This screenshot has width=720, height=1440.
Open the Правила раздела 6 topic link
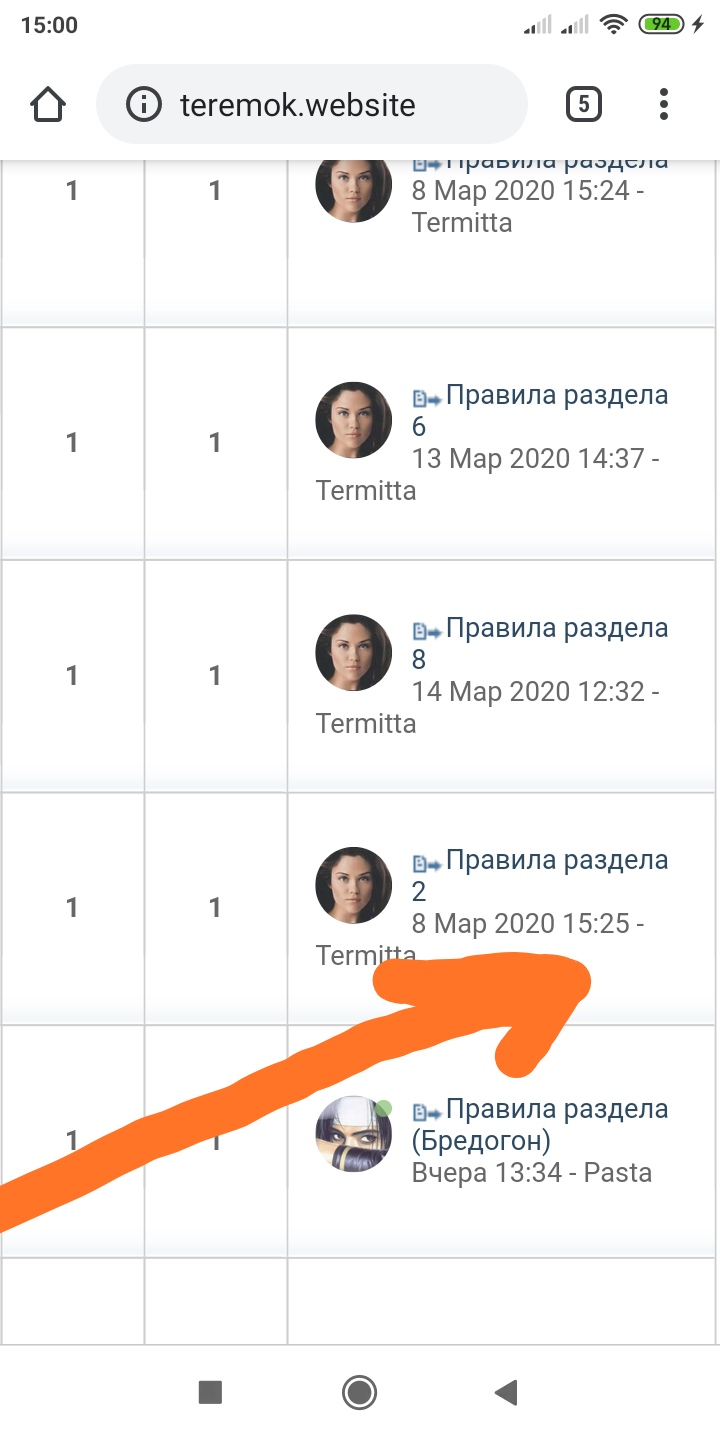tap(540, 411)
